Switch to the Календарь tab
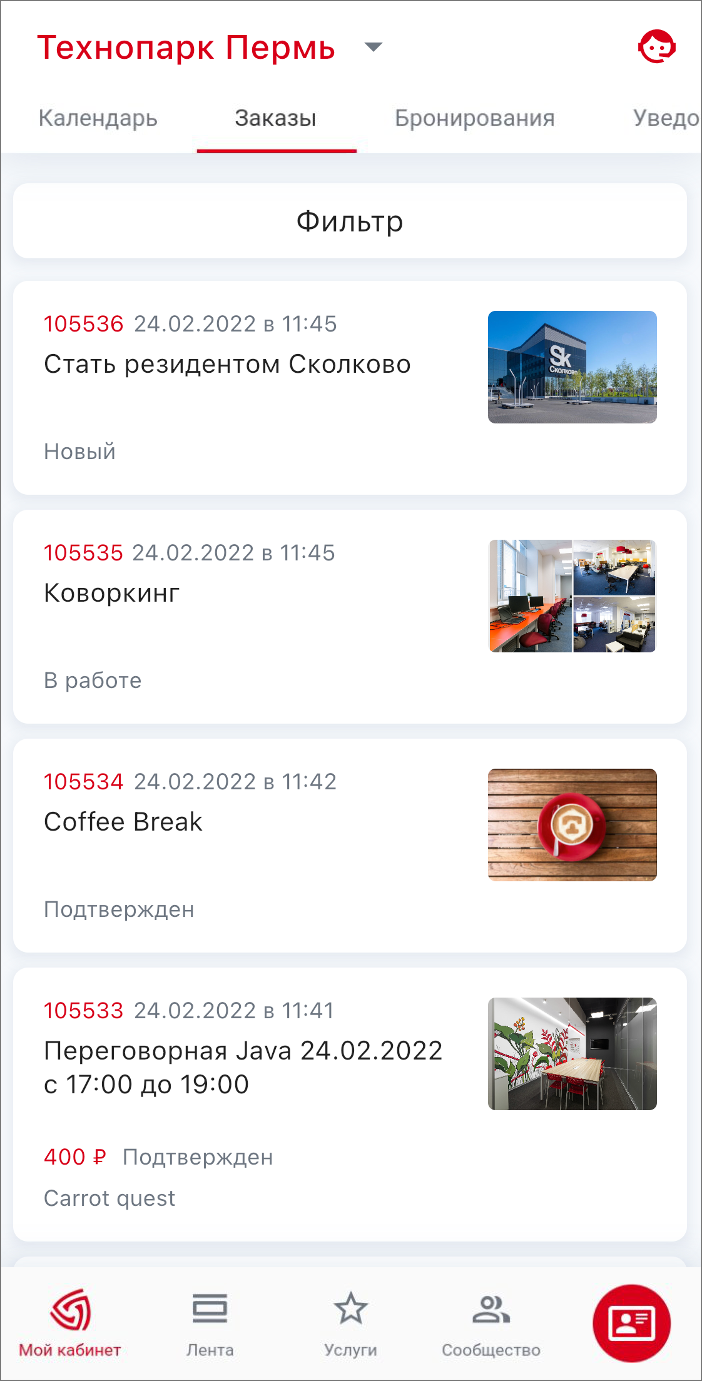The width and height of the screenshot is (702, 1381). (x=98, y=119)
